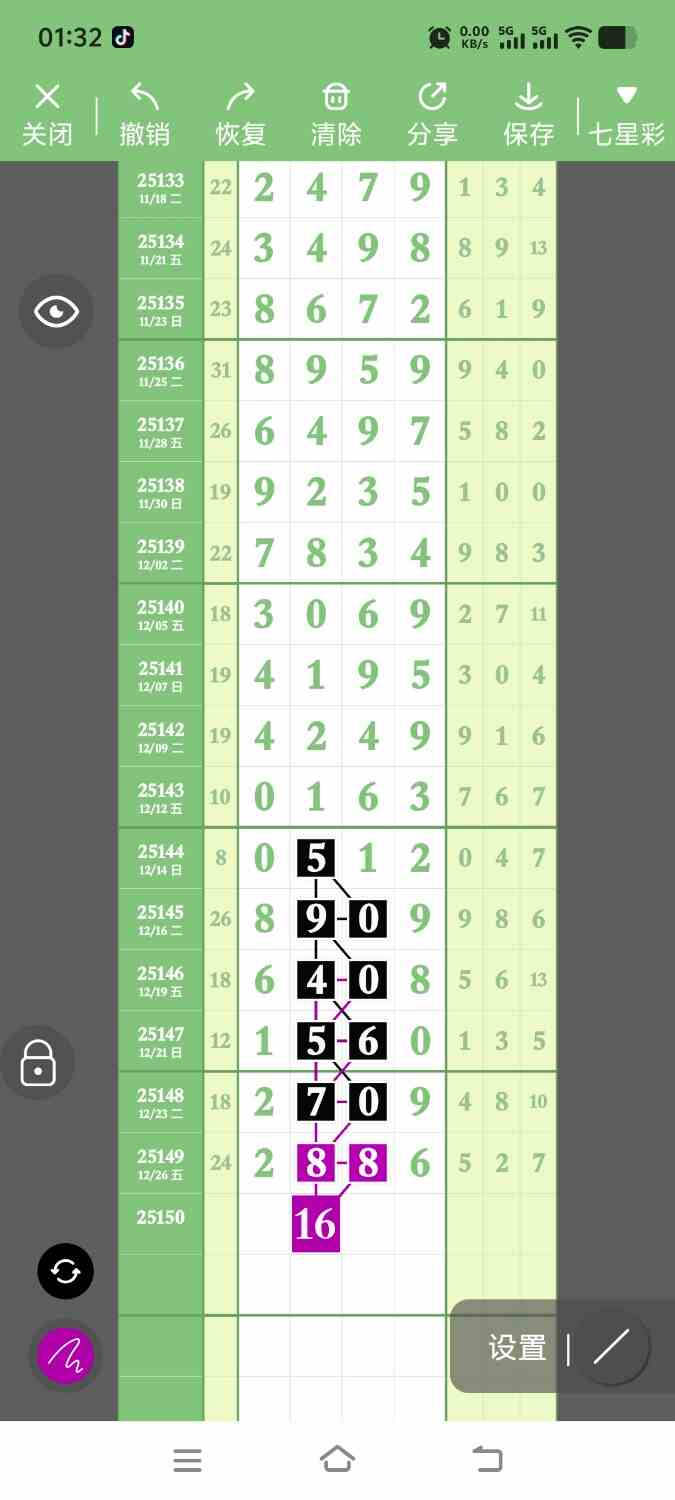
Task: Tap the black refresh circle button
Action: point(66,1271)
